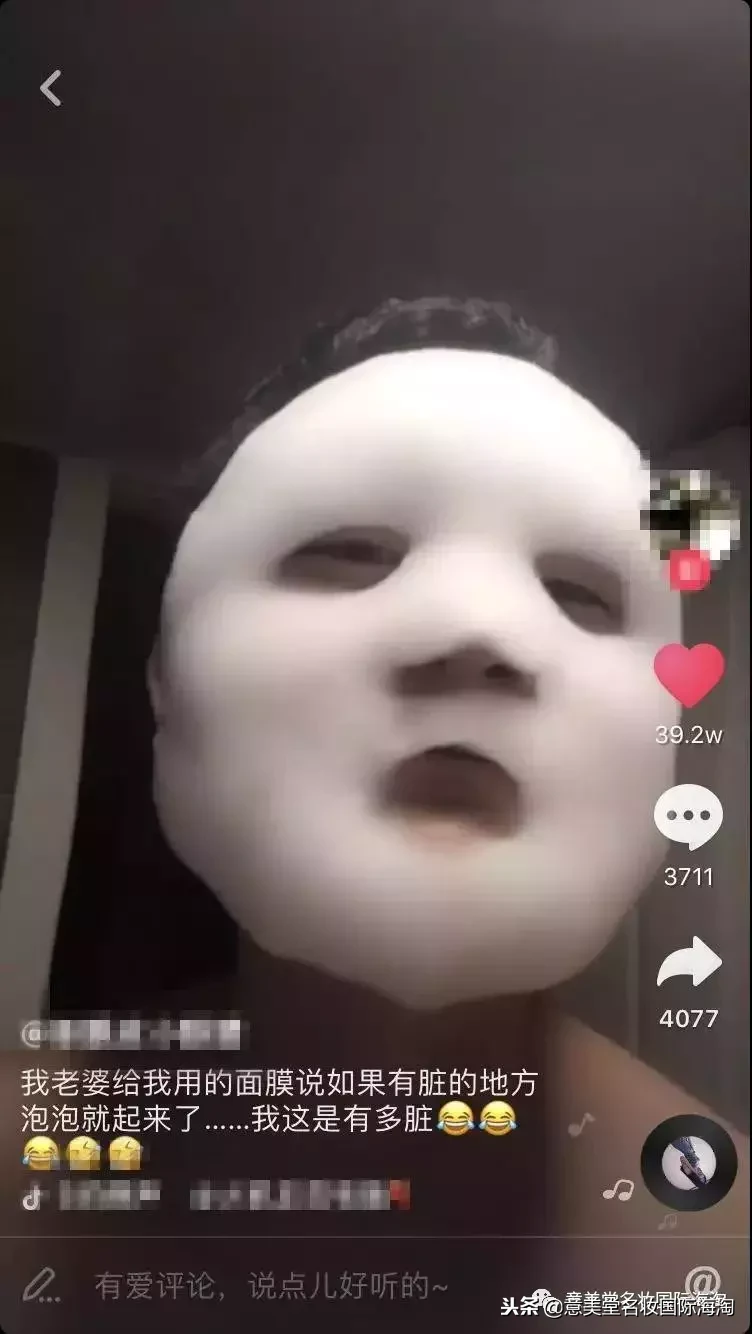Screen dimensions: 752x1334
Task: Open the video creator's avatar
Action: point(688,515)
